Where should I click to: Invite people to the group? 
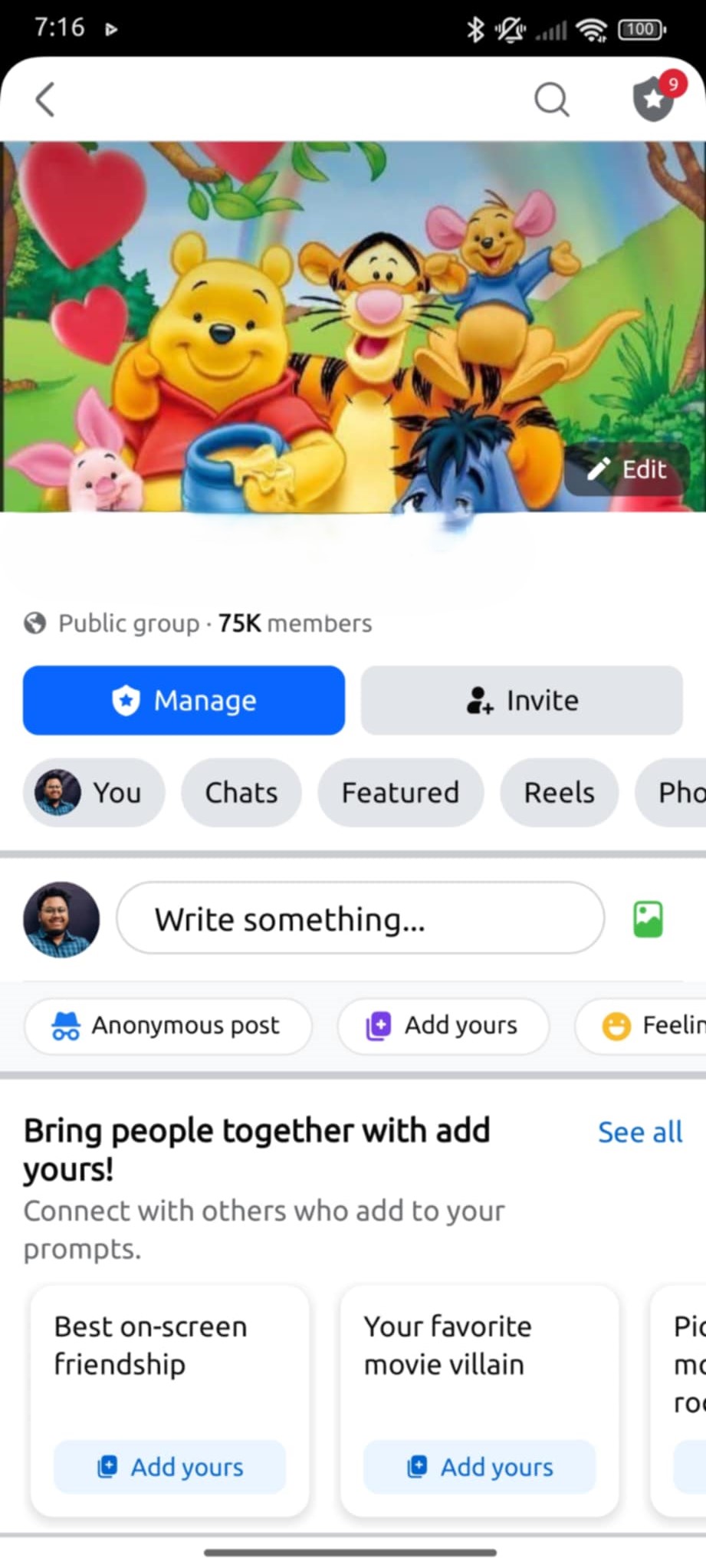522,700
